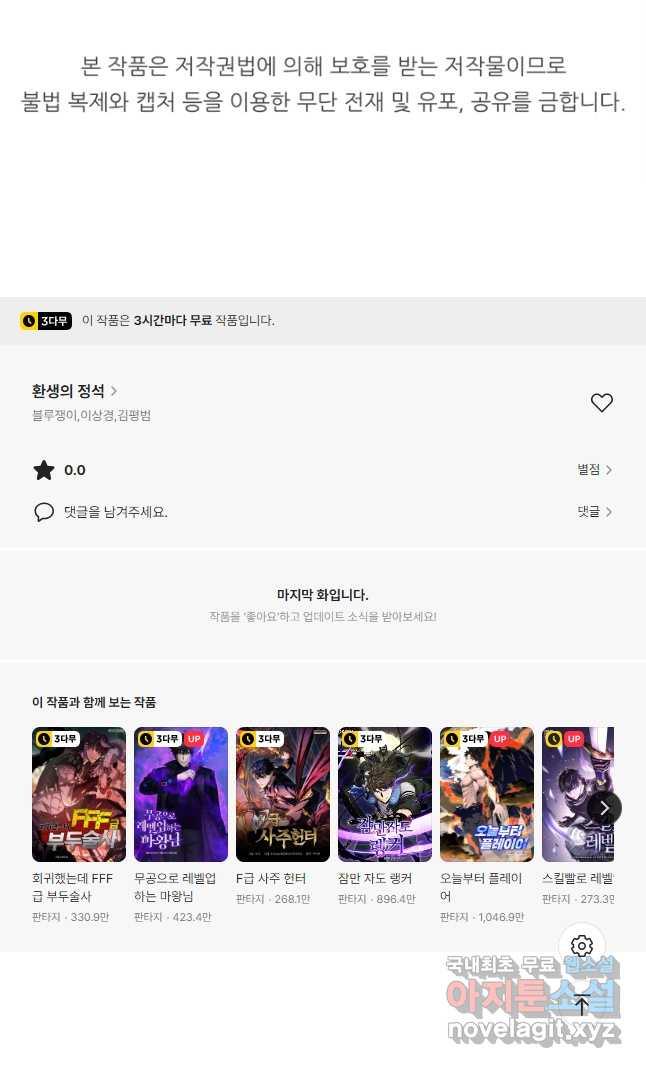646x1068 pixels.
Task: Open 잠만 자도 랭커 webtoon
Action: (x=385, y=795)
